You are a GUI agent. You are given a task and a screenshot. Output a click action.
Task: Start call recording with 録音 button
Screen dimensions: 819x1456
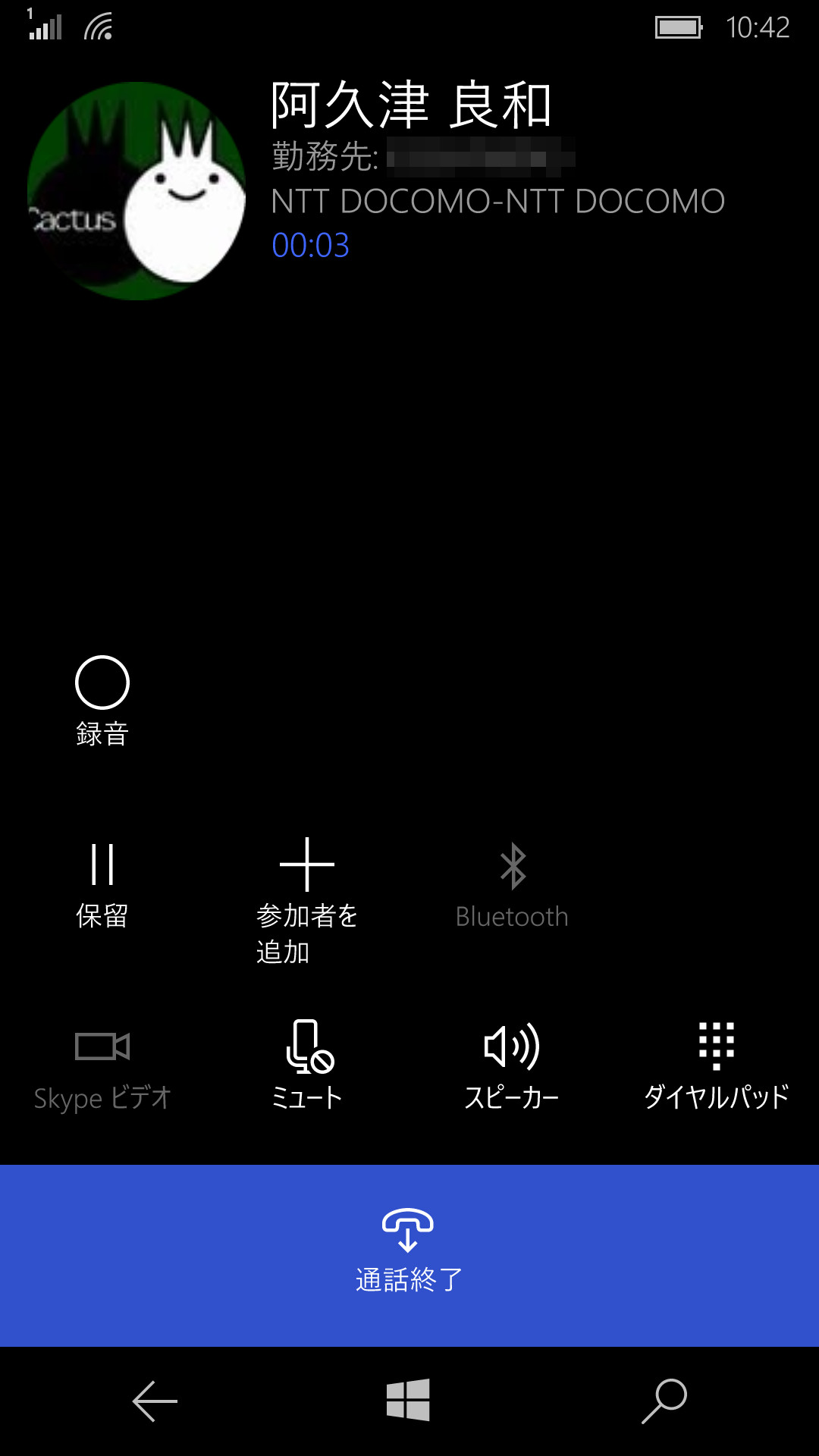pos(102,693)
